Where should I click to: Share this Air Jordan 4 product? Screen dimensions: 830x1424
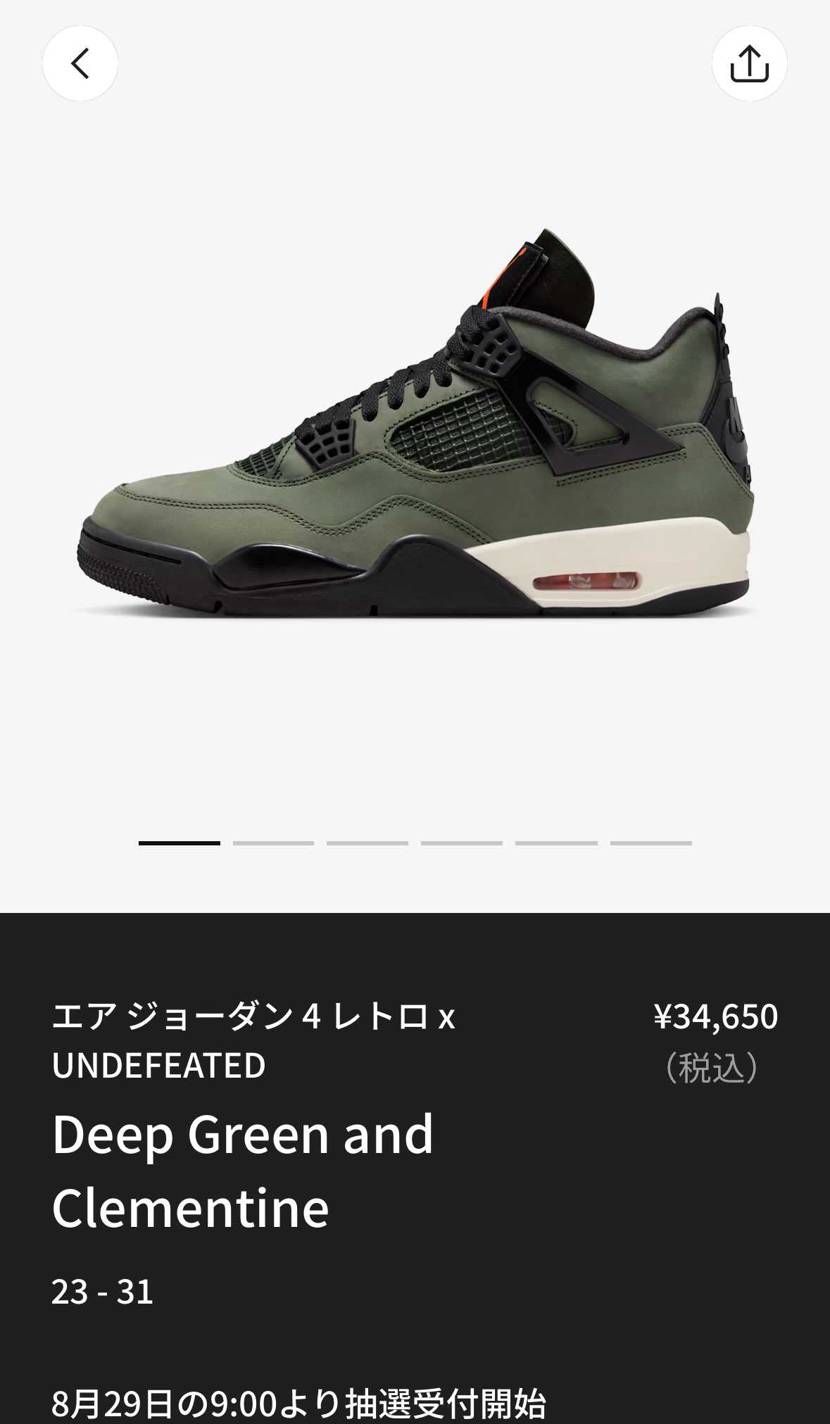click(x=749, y=64)
